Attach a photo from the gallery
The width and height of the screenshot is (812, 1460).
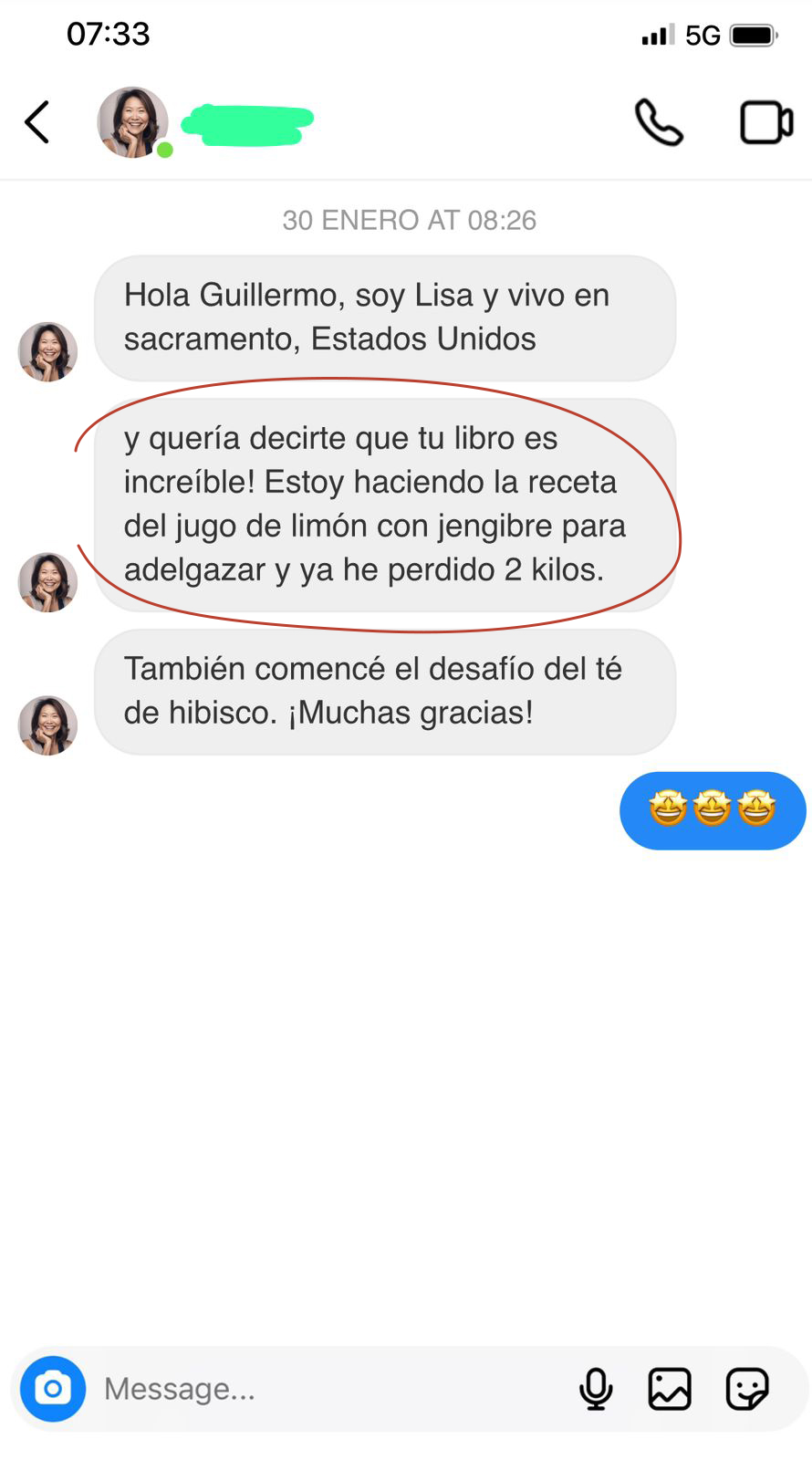pos(670,1389)
